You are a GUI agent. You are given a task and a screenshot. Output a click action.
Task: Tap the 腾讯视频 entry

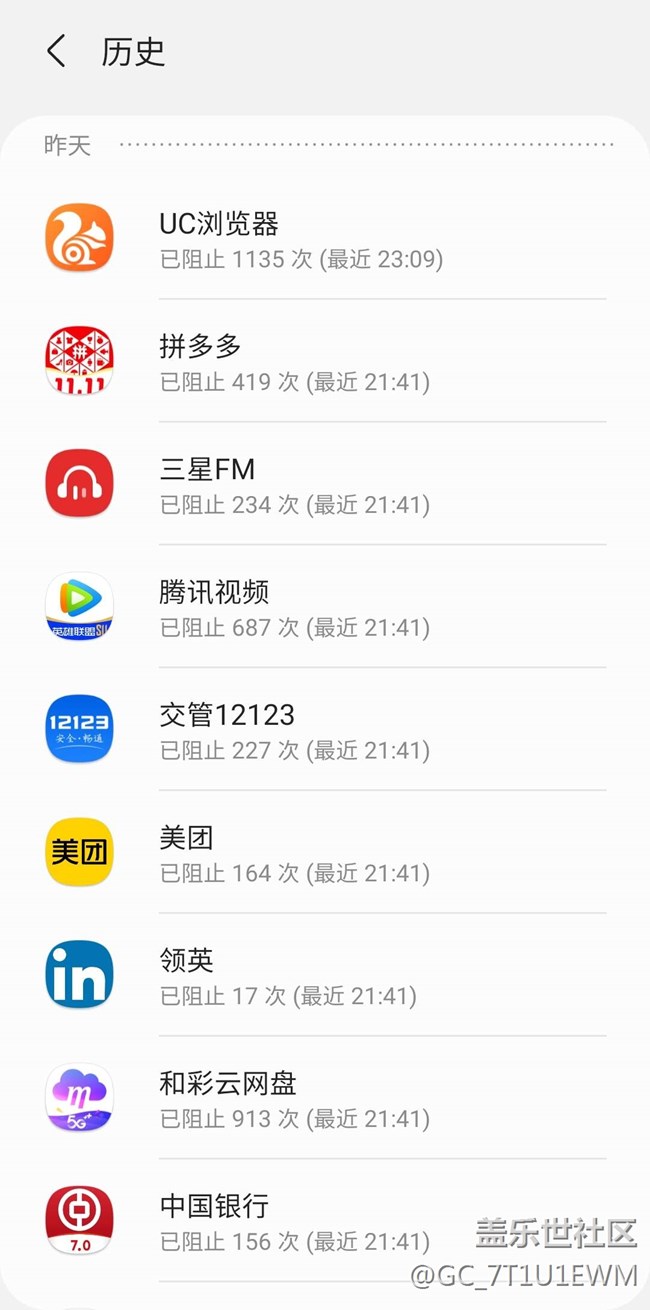coord(325,608)
